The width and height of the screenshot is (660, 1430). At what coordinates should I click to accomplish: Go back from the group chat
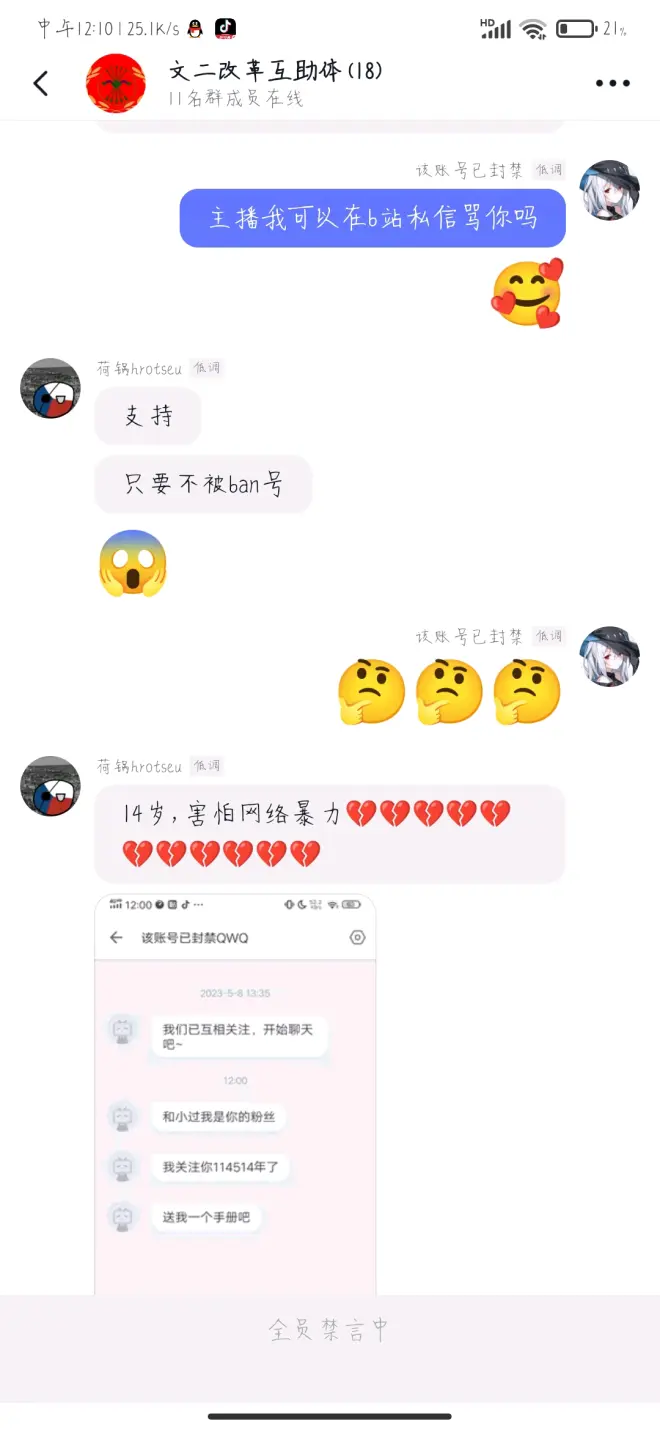(41, 83)
